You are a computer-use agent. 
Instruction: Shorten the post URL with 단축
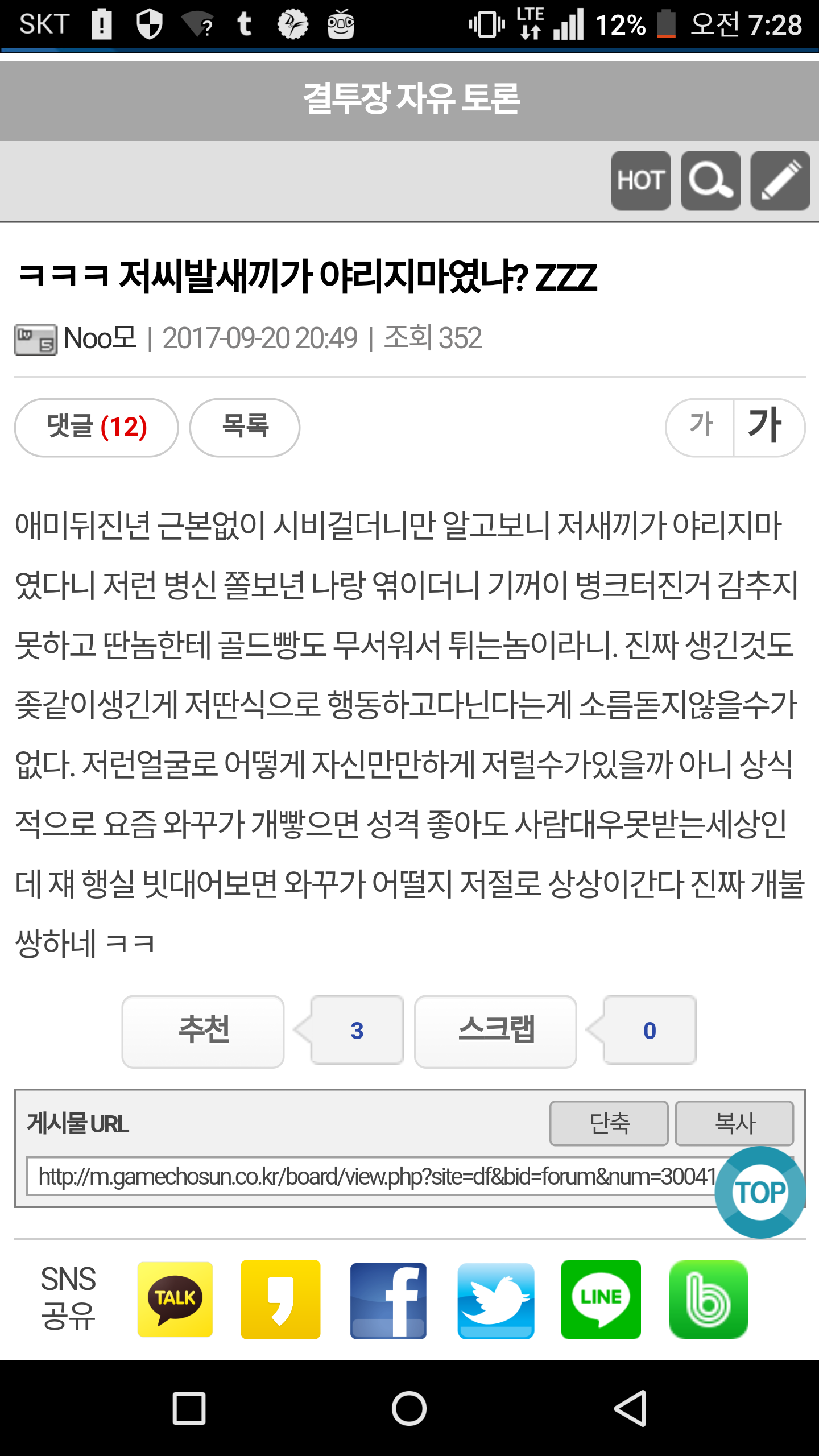point(609,1123)
